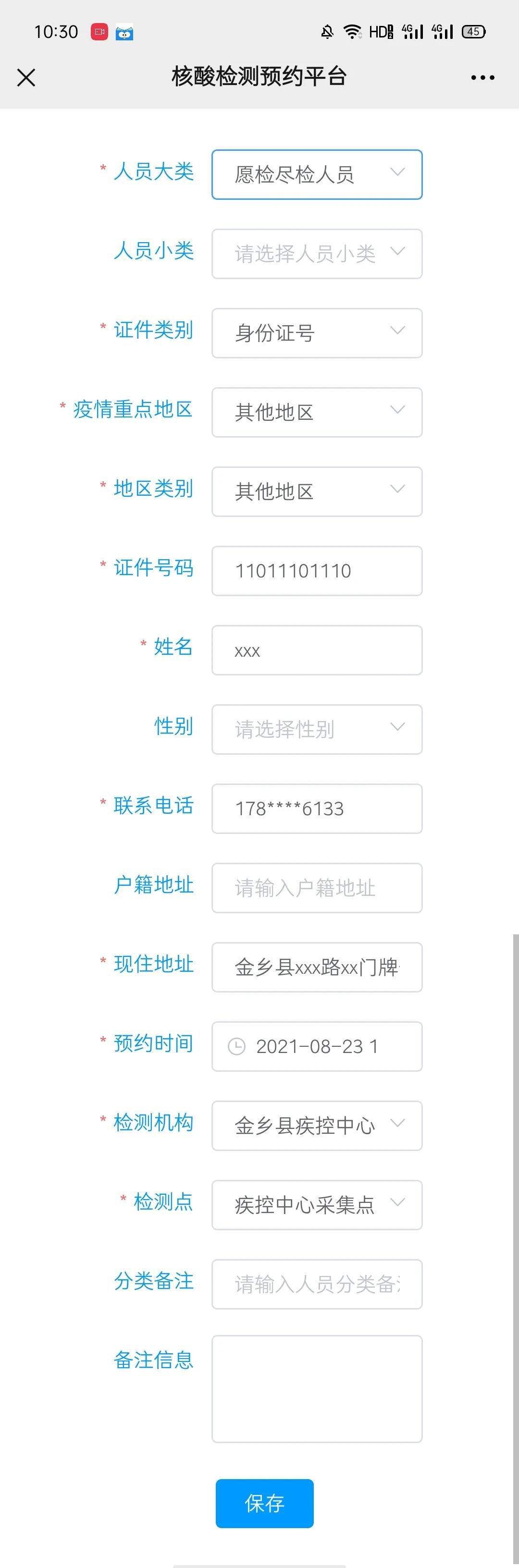
Task: Expand the 疫情重点地区 dropdown
Action: pyautogui.click(x=317, y=412)
